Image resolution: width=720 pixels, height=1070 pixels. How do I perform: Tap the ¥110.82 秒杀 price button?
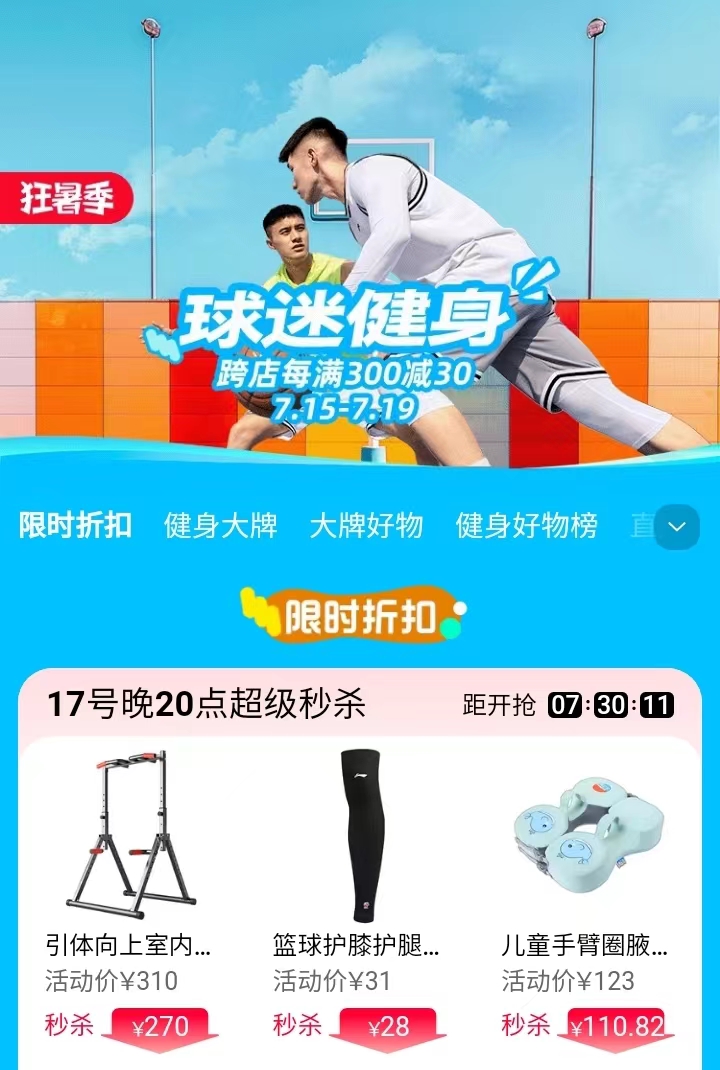(x=616, y=1027)
